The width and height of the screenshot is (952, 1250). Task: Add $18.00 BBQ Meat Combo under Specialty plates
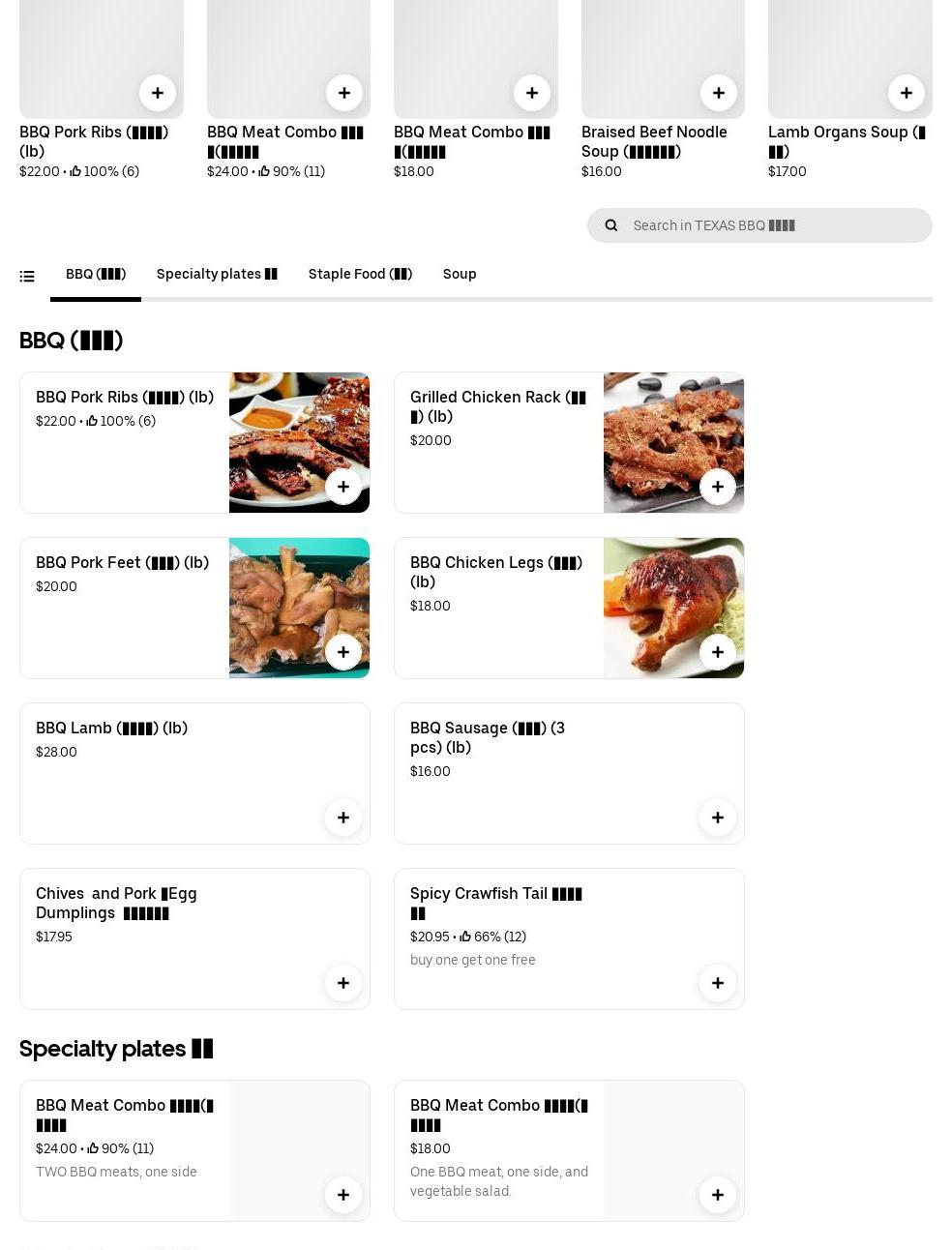(x=718, y=1195)
